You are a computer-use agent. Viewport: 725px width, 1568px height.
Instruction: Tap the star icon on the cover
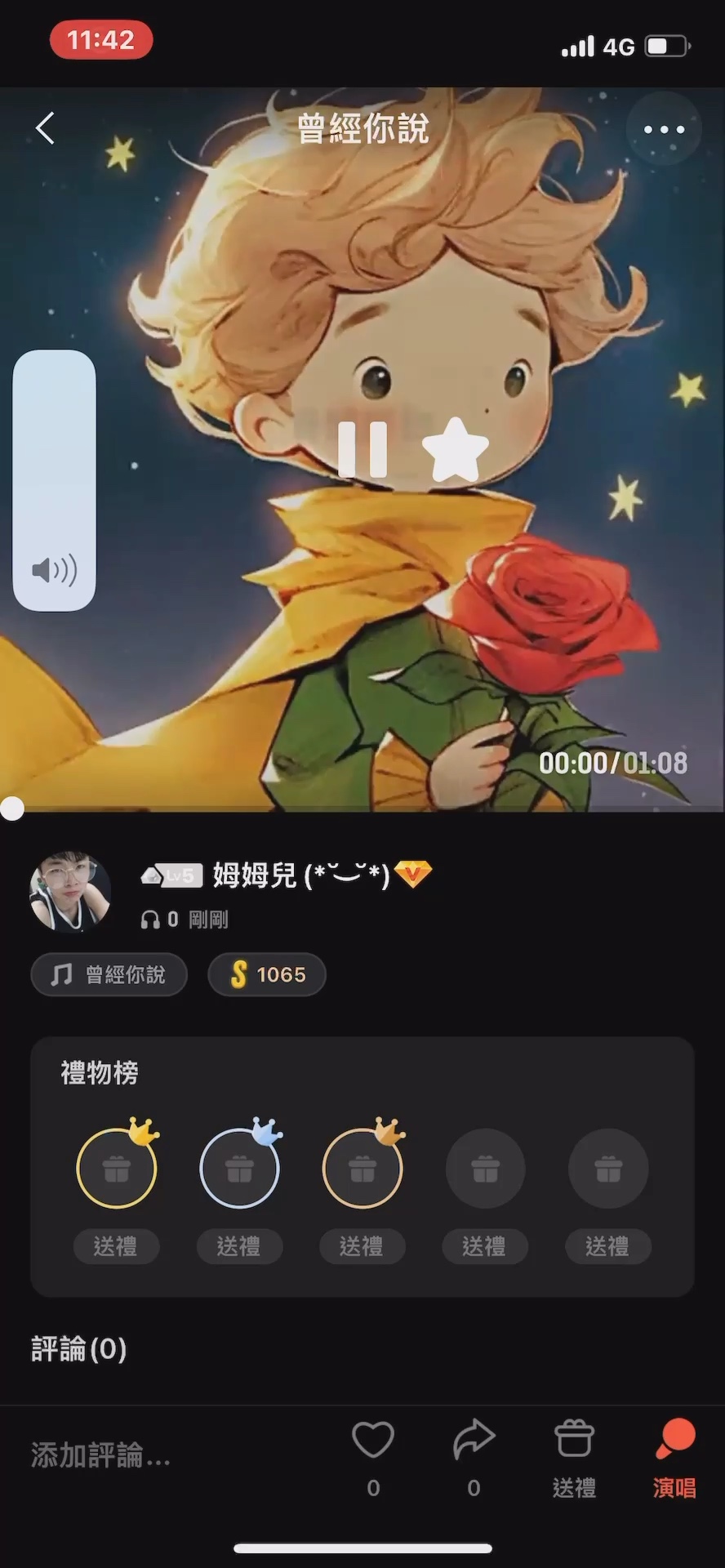click(455, 449)
